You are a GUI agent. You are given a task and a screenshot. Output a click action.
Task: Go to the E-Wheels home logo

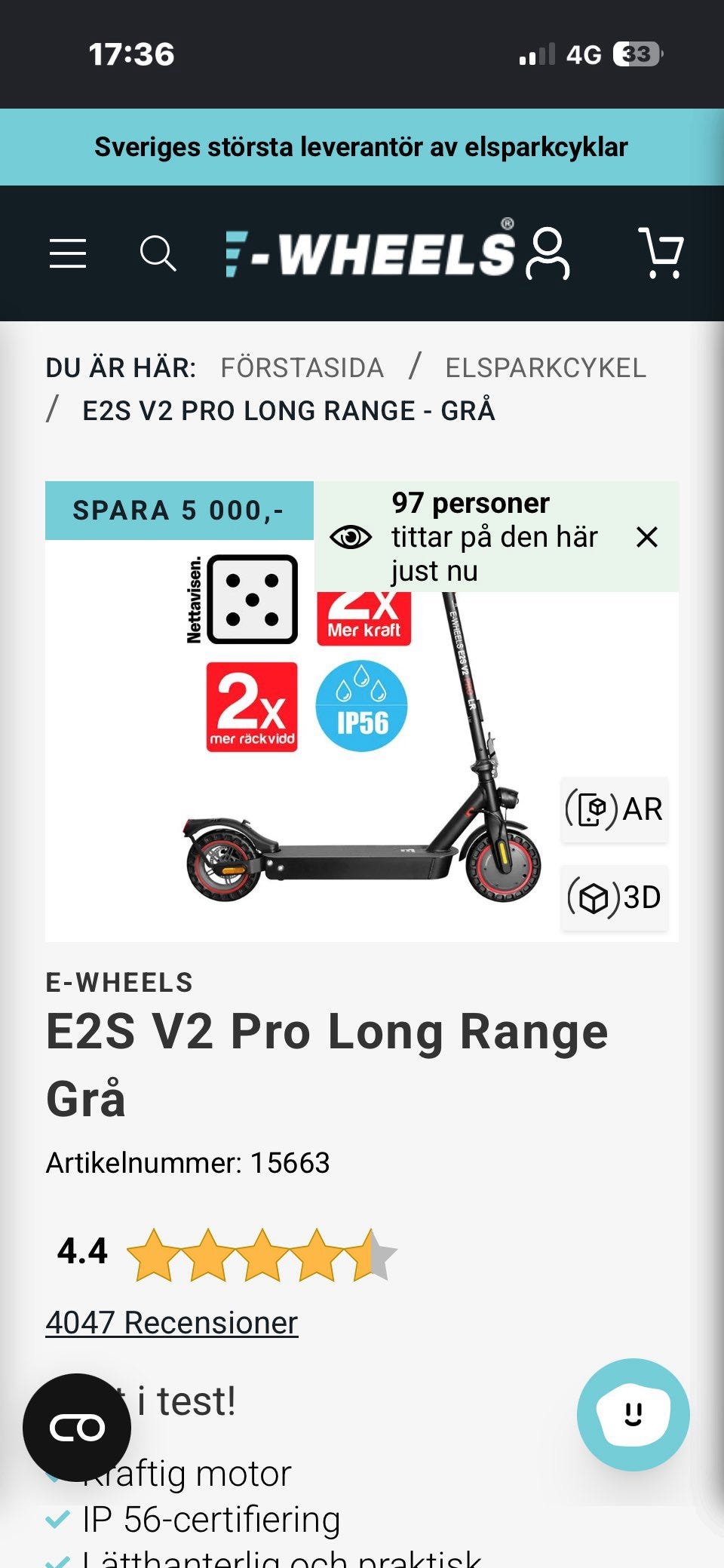click(370, 252)
